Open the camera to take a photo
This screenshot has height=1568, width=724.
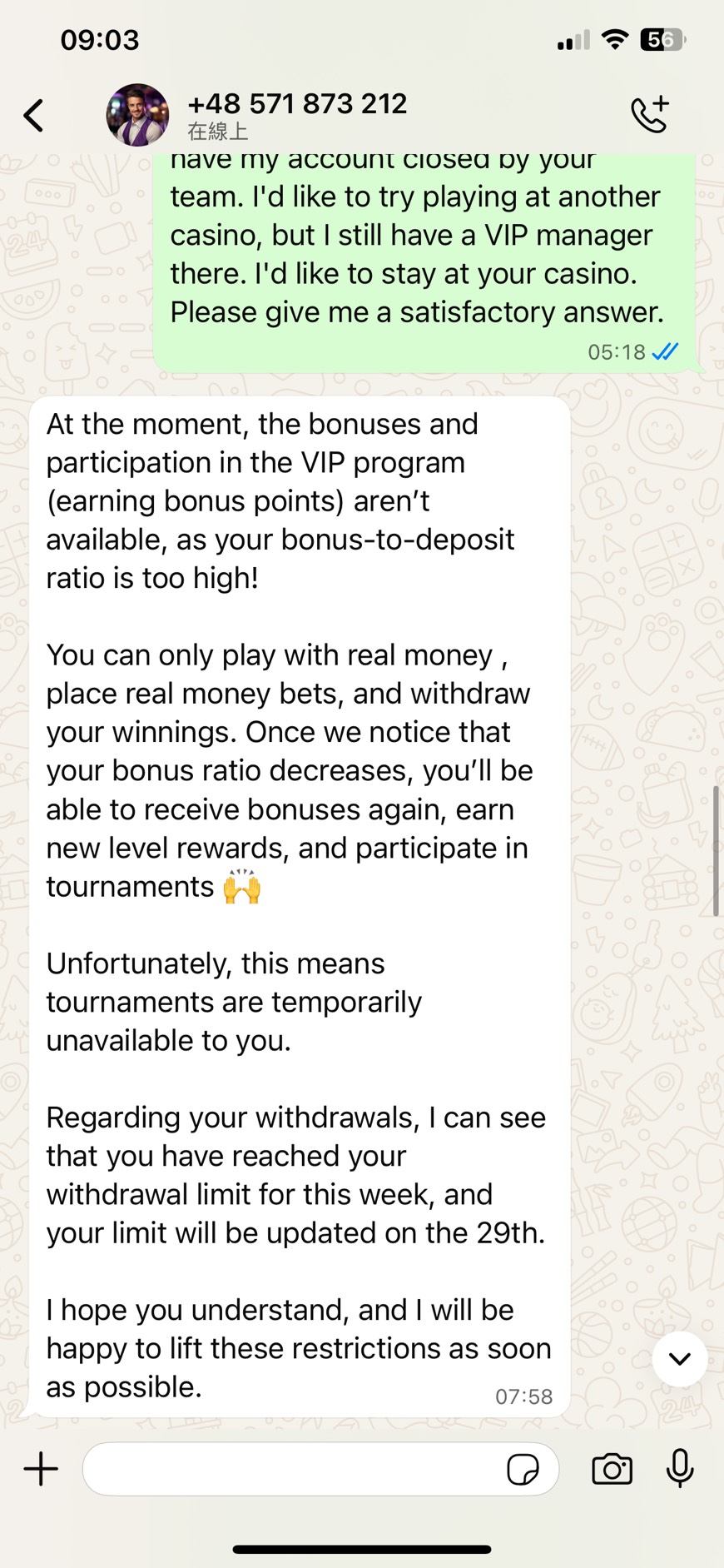[612, 1468]
